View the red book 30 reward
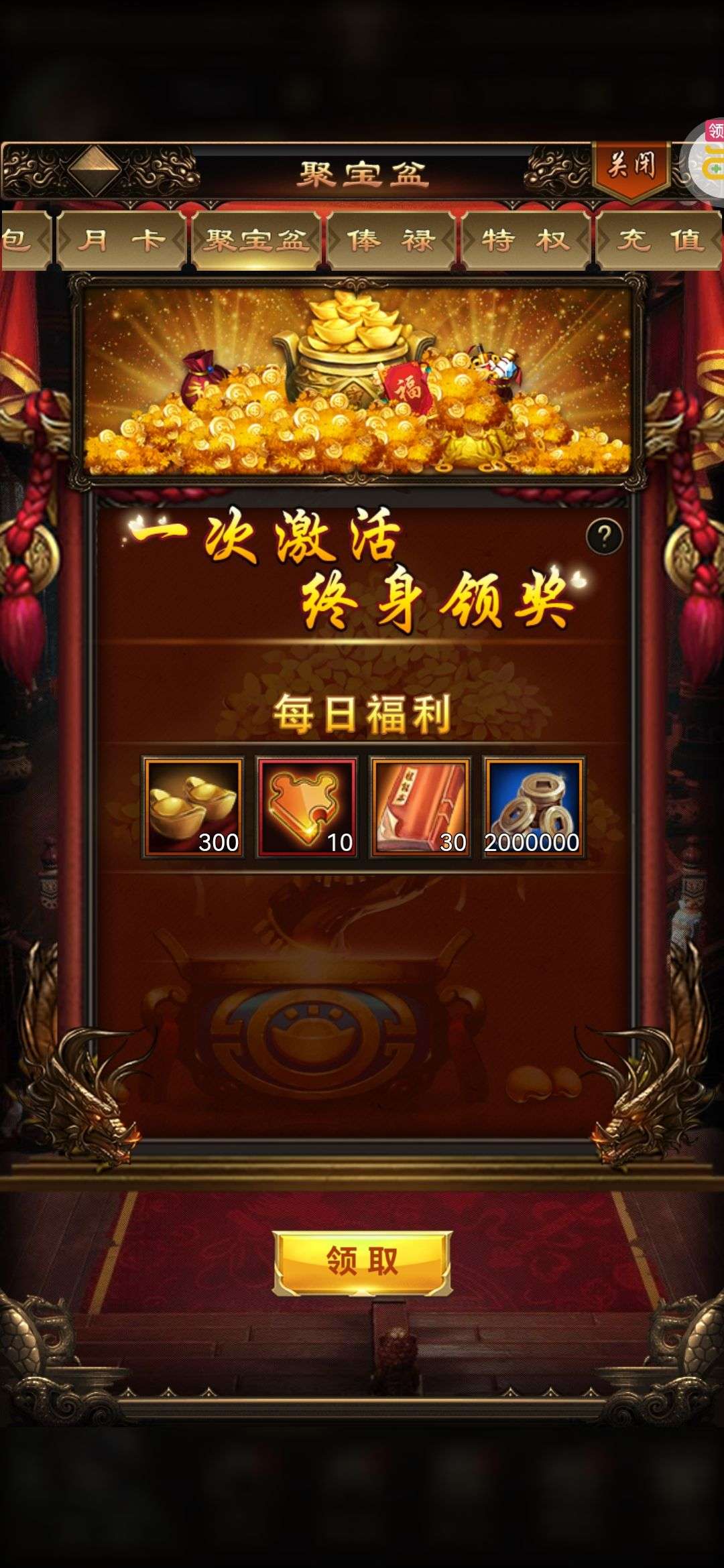Screen dimensions: 724x1568 (x=420, y=807)
